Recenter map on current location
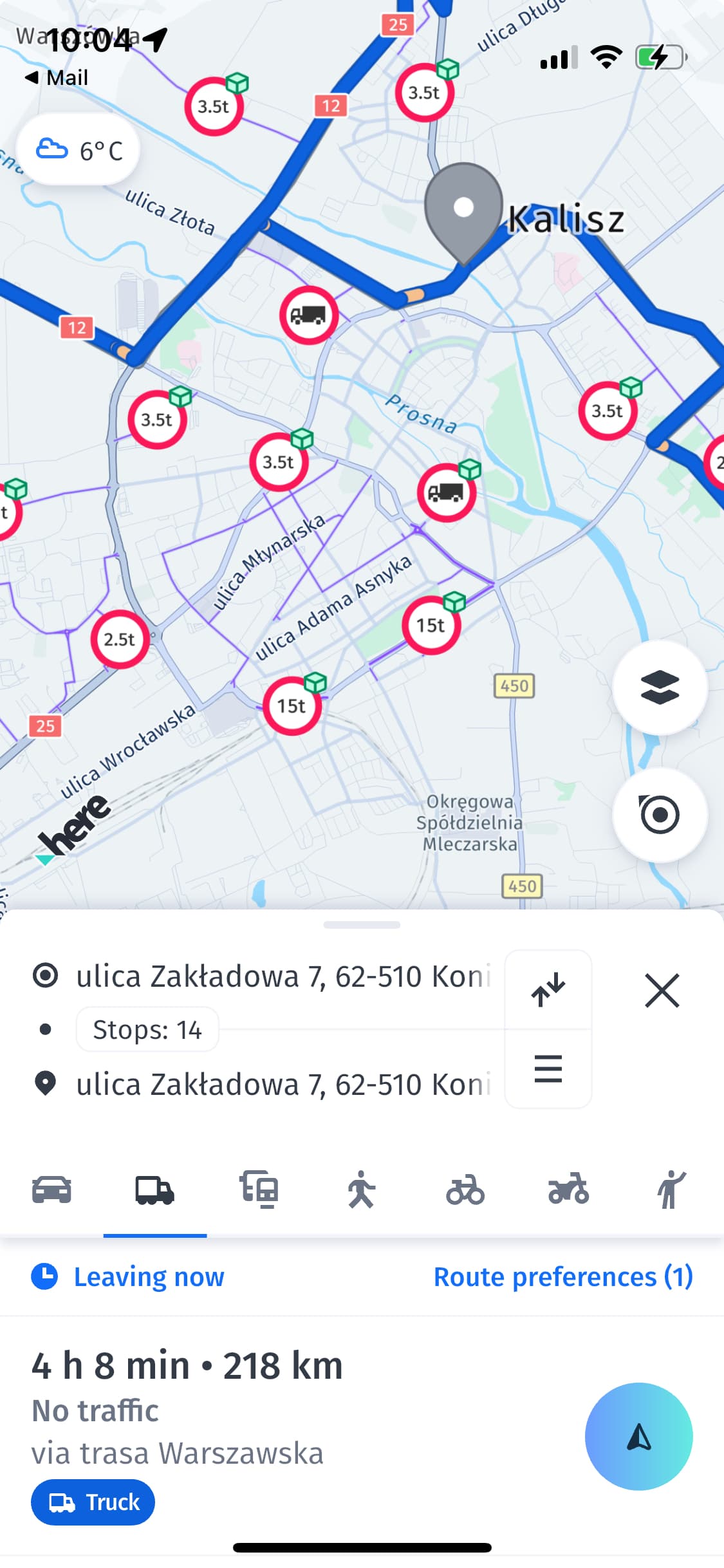This screenshot has width=724, height=1568. [x=660, y=814]
